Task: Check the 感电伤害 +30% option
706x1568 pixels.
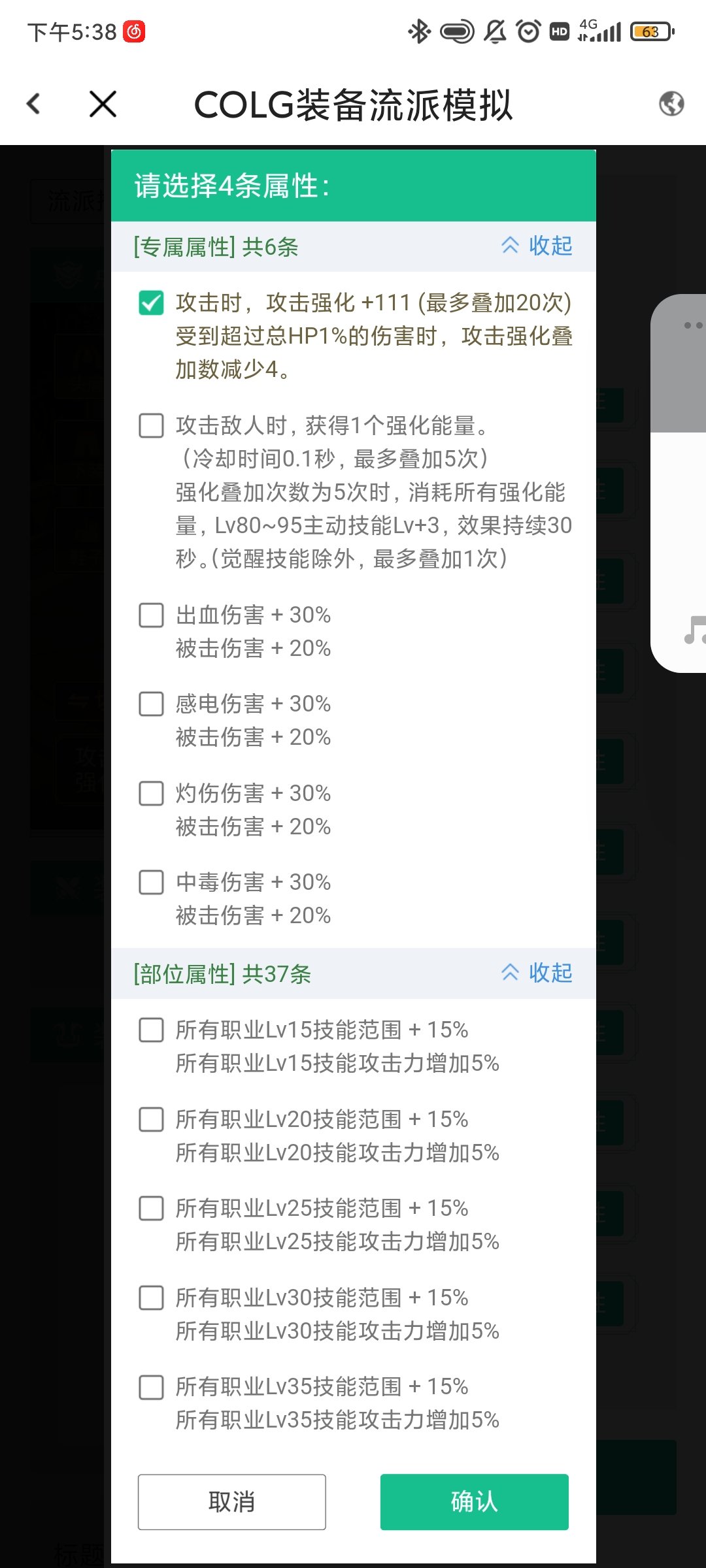Action: (x=152, y=704)
